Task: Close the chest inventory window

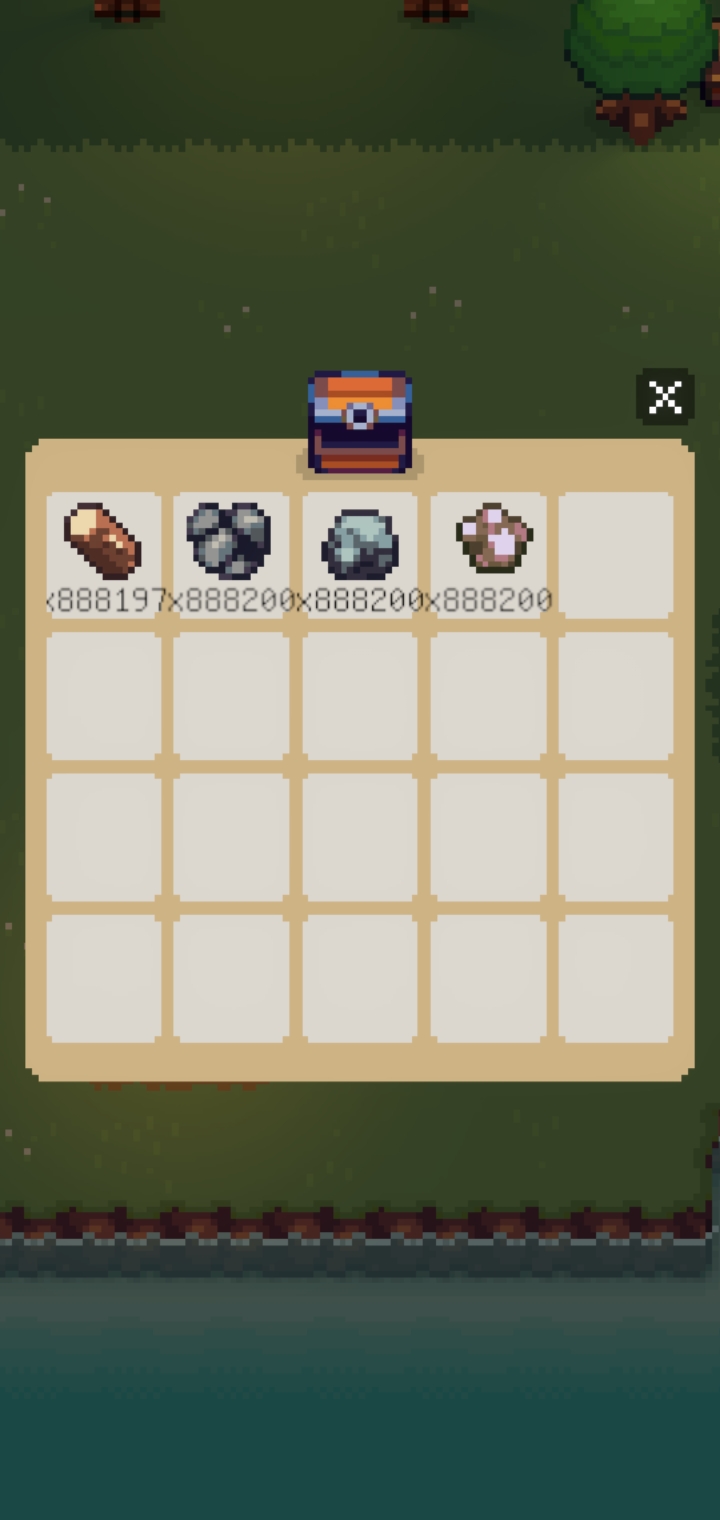Action: (665, 397)
